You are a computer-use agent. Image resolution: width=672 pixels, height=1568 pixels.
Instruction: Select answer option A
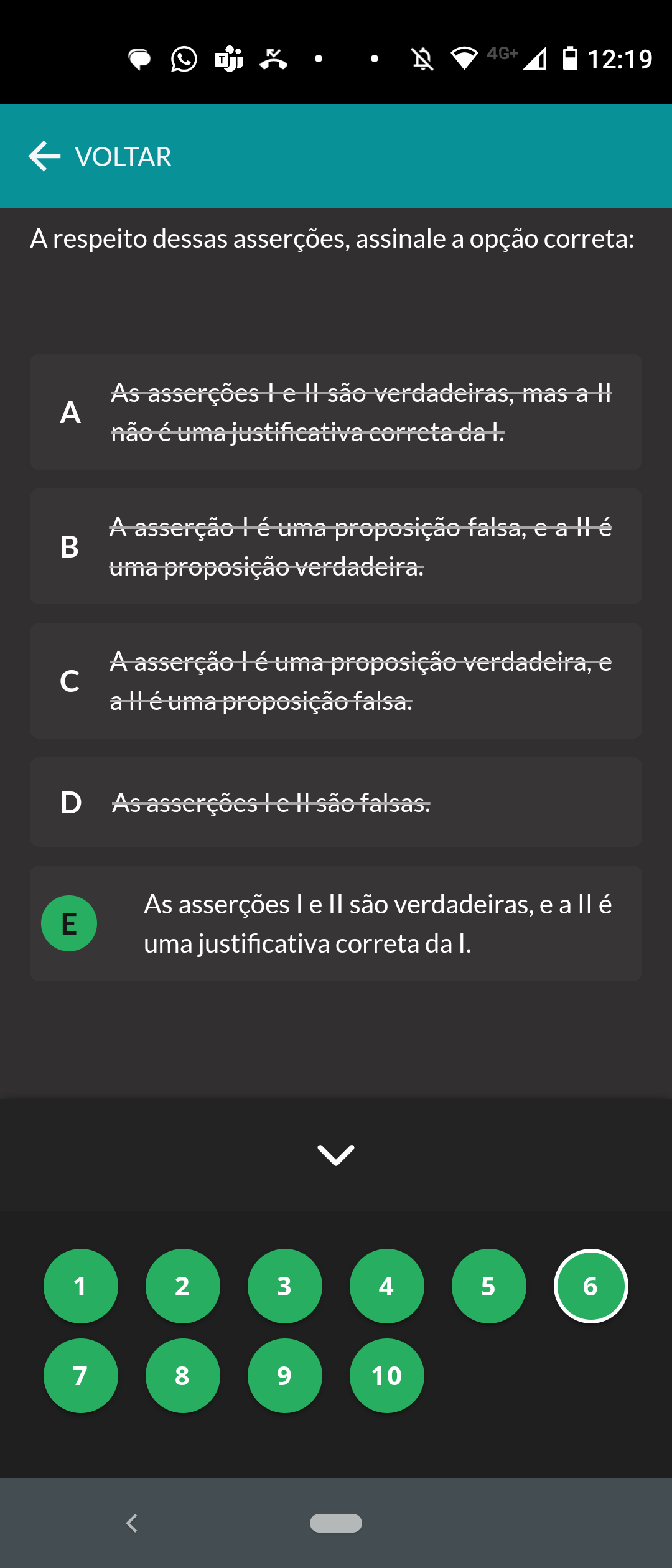click(x=336, y=412)
